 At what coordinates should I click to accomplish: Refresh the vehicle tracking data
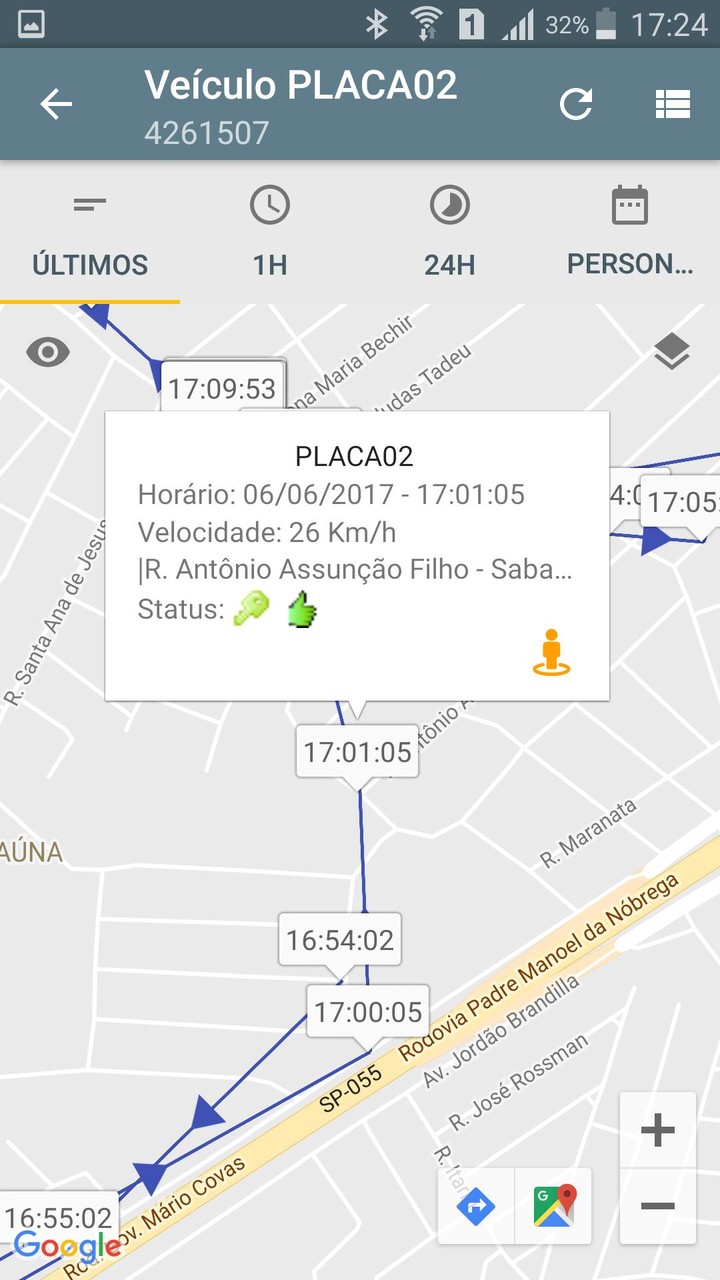tap(576, 104)
